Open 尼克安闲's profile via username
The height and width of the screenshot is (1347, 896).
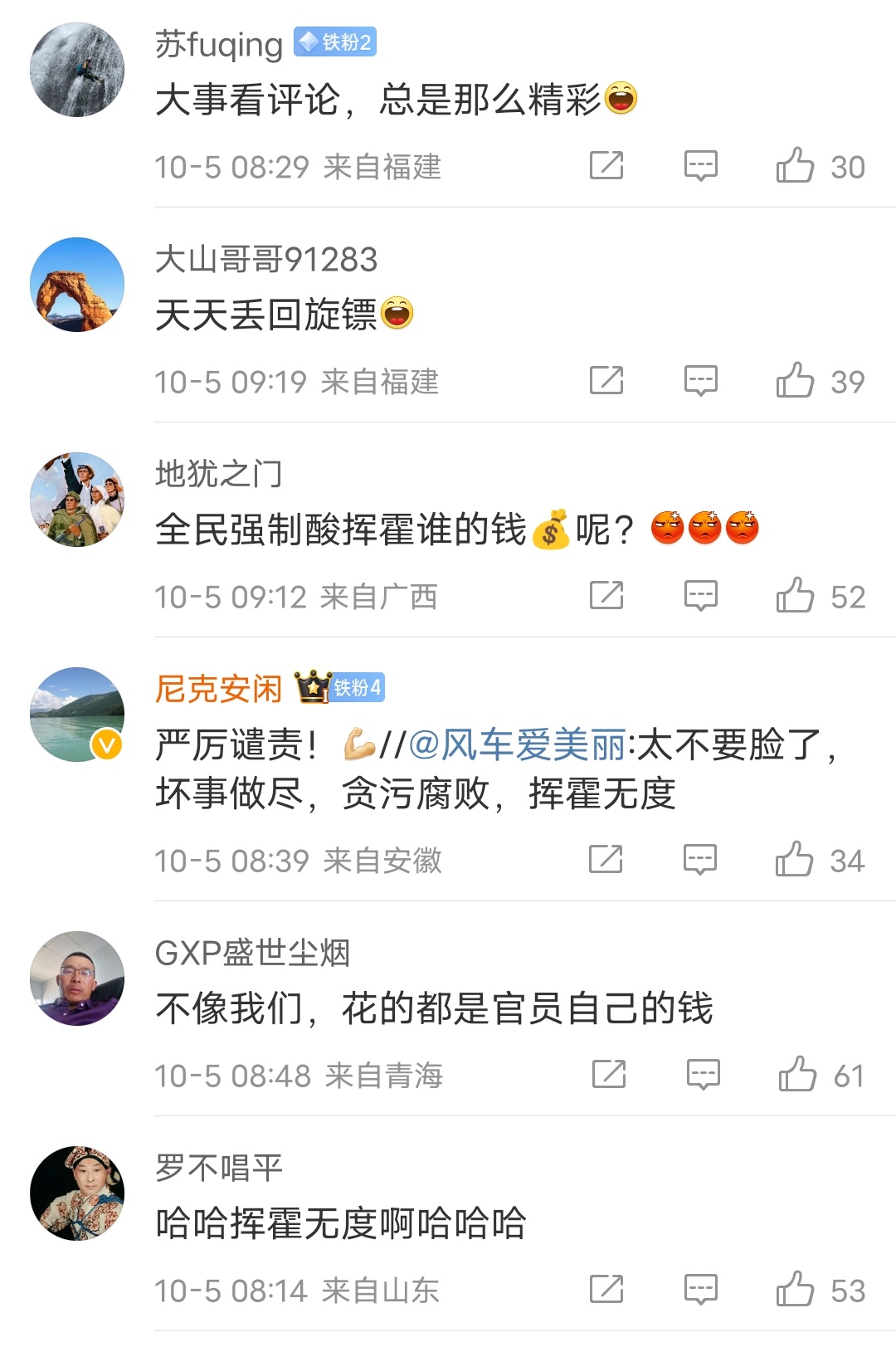[219, 689]
